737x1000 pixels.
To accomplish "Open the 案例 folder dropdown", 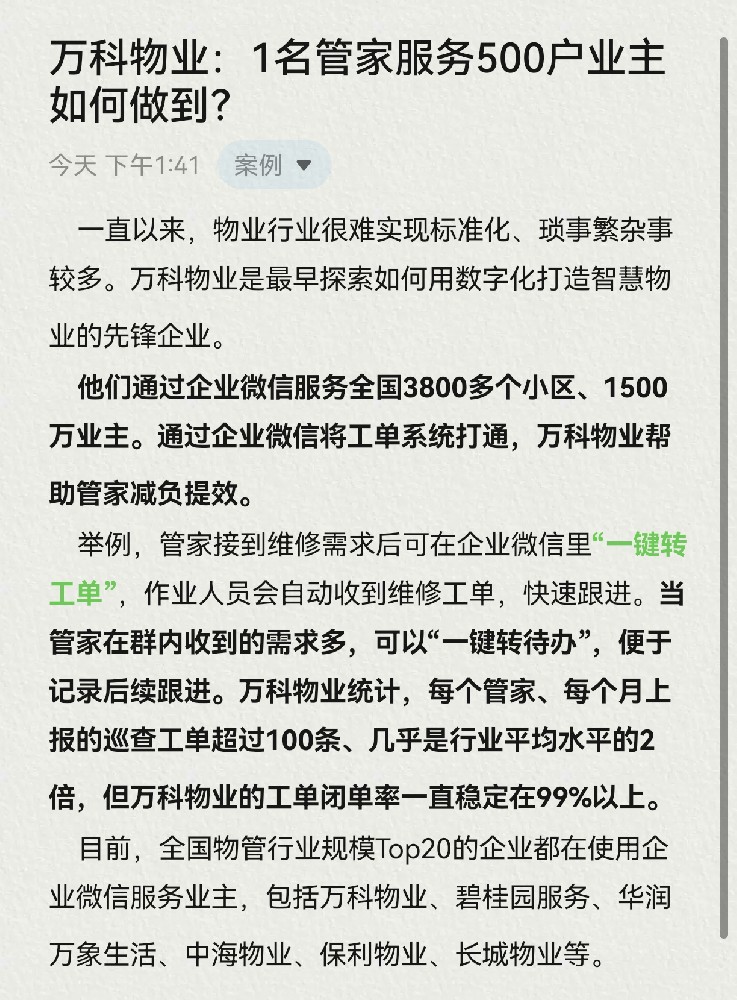I will click(x=273, y=165).
